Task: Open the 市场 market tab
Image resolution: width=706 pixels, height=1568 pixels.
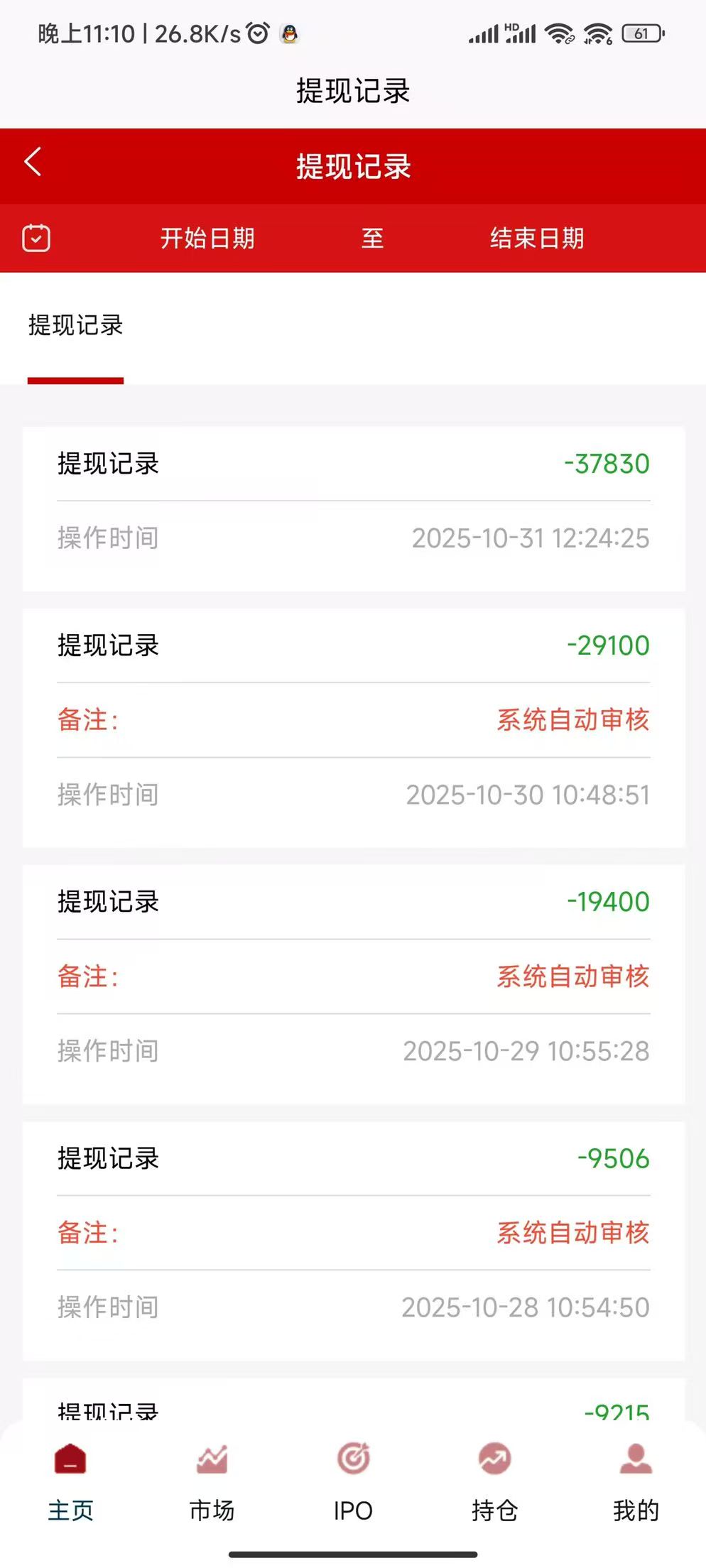Action: pyautogui.click(x=212, y=1481)
